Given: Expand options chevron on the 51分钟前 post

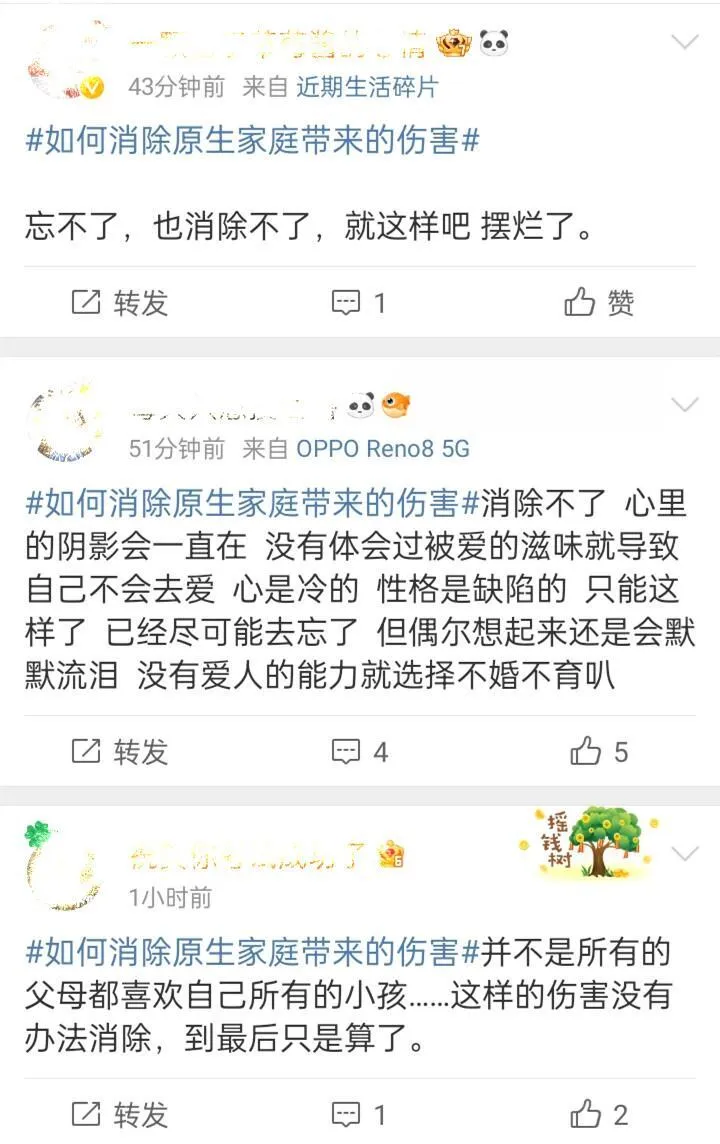Looking at the screenshot, I should [x=685, y=405].
